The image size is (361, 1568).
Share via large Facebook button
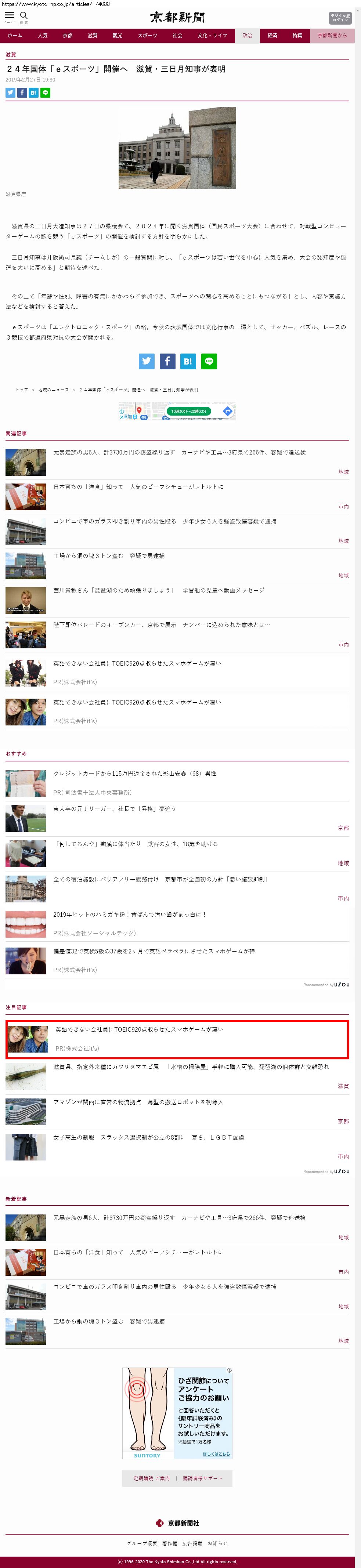coord(167,361)
